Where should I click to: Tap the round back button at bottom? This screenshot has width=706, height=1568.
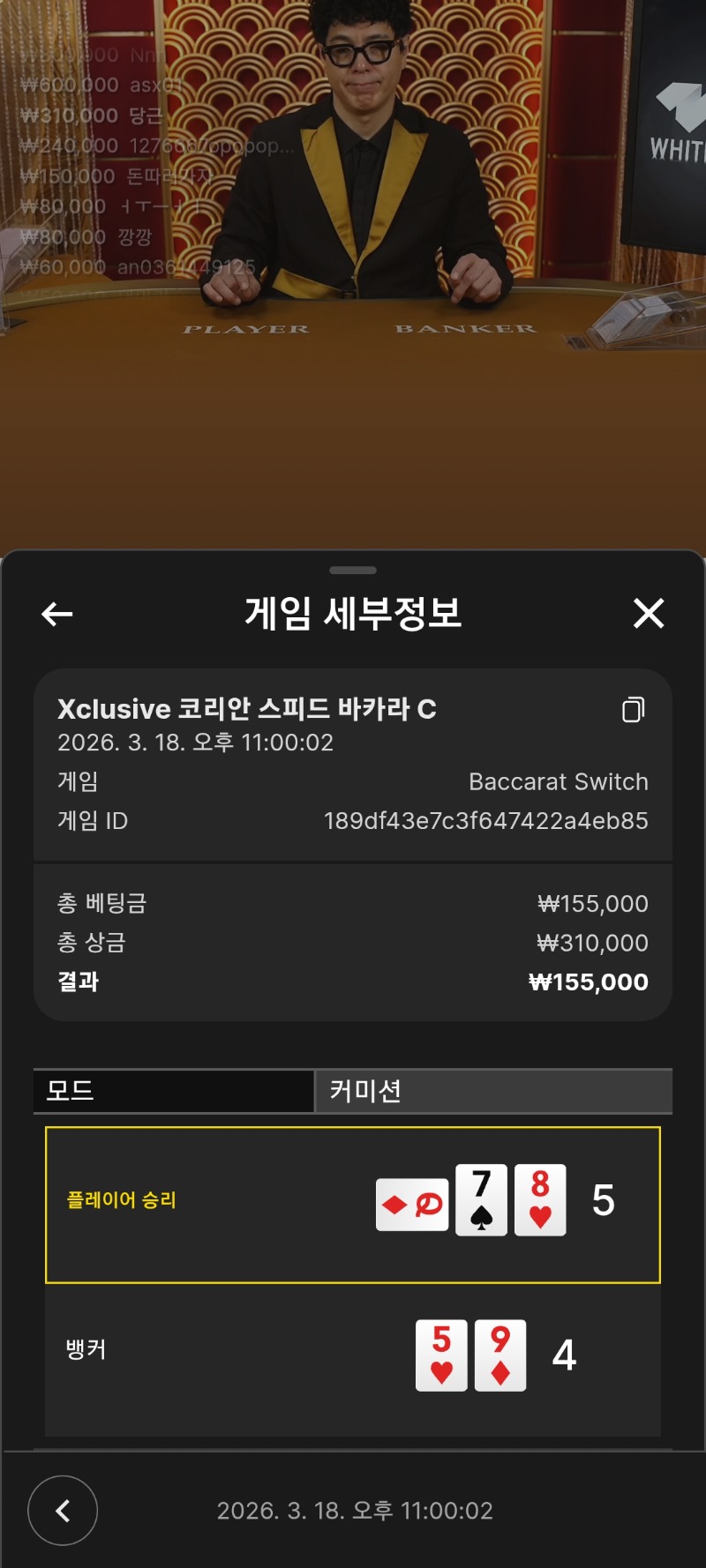pos(63,1511)
